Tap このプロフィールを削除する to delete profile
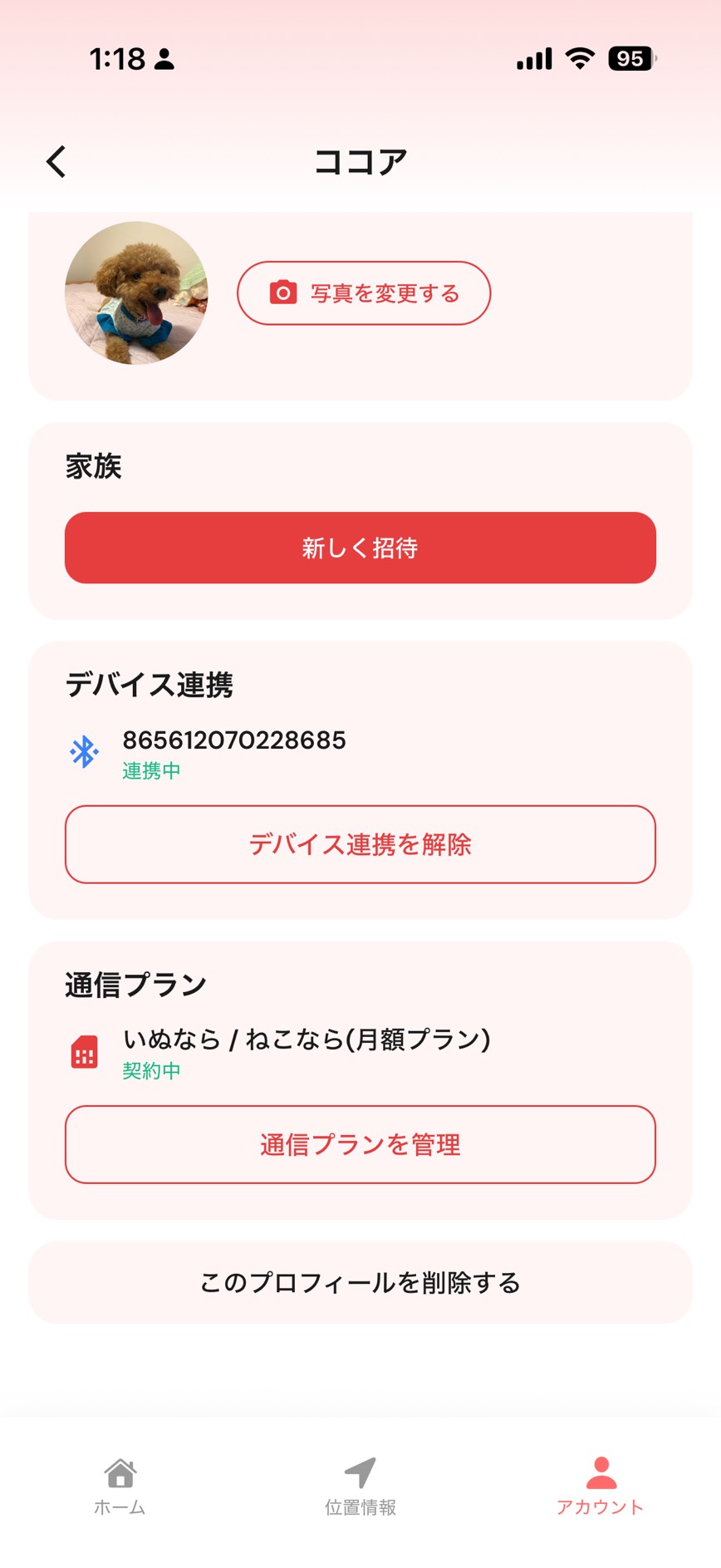This screenshot has width=721, height=1568. 360,1282
